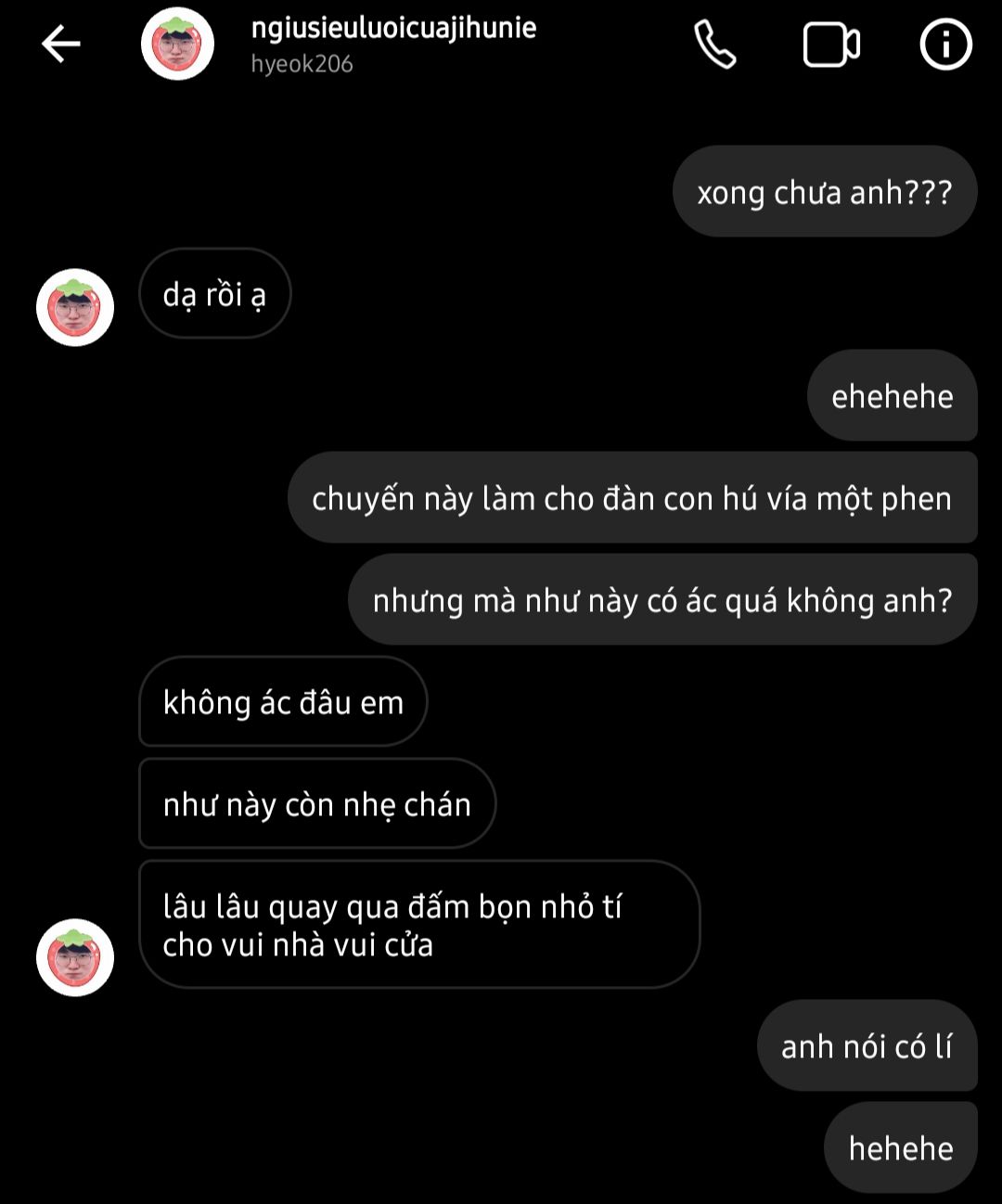Tap sender avatar beside "dạ rồi ạ"

click(x=75, y=308)
